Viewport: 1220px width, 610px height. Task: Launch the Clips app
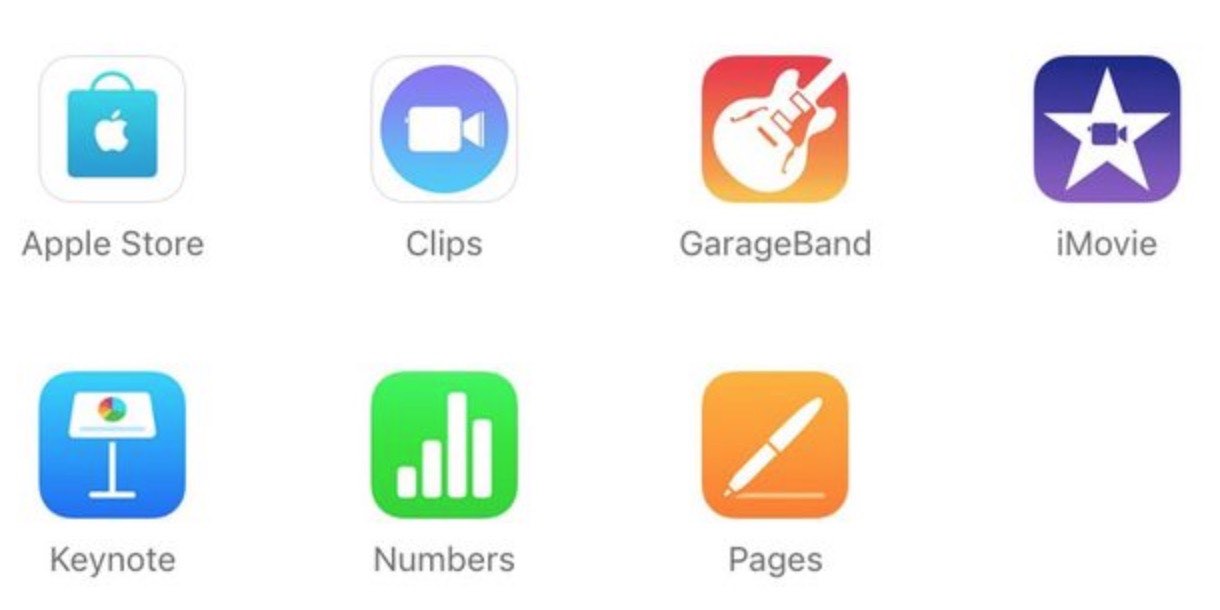tap(444, 129)
